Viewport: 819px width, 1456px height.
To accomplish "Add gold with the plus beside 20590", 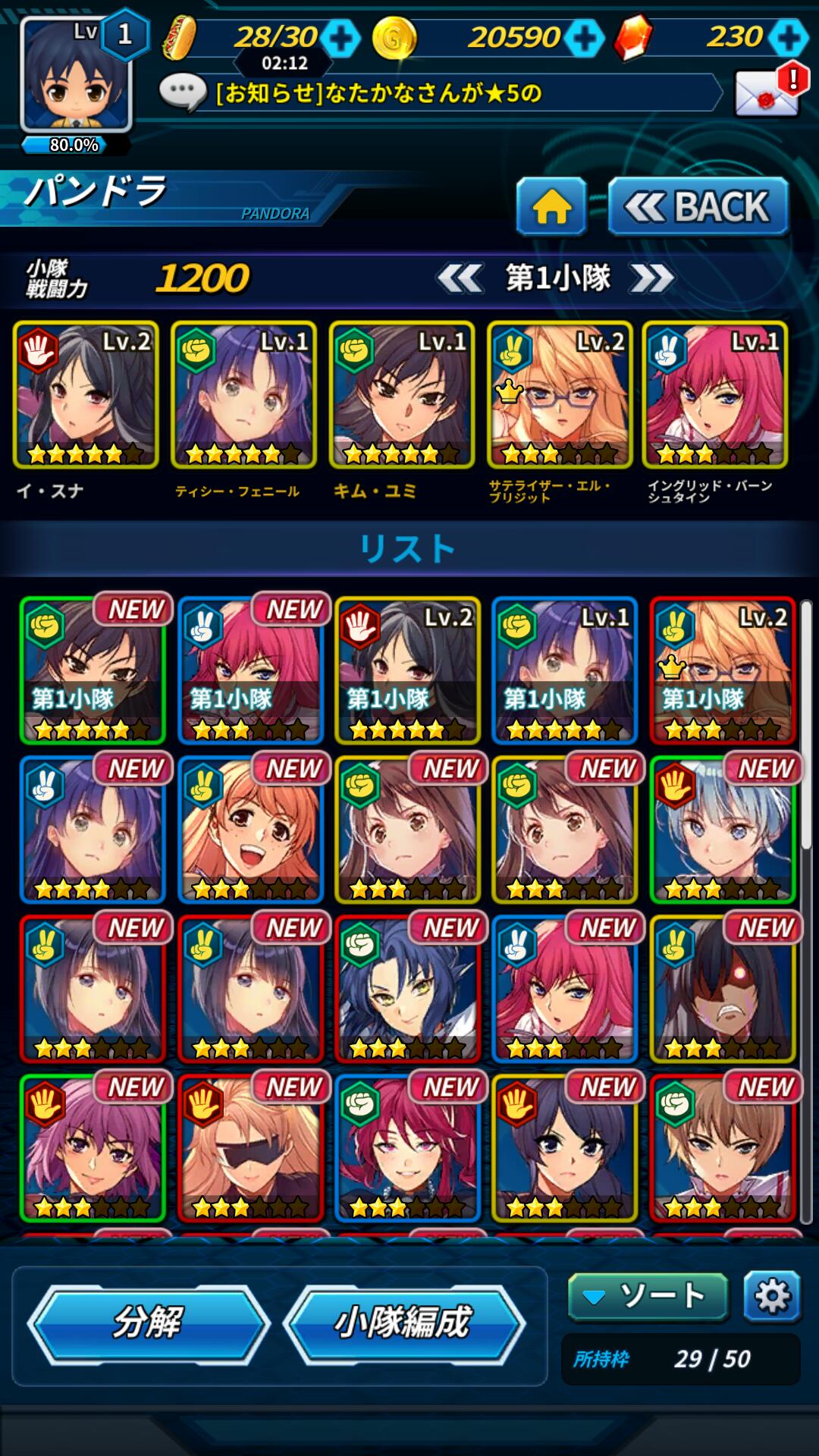I will coord(584,38).
